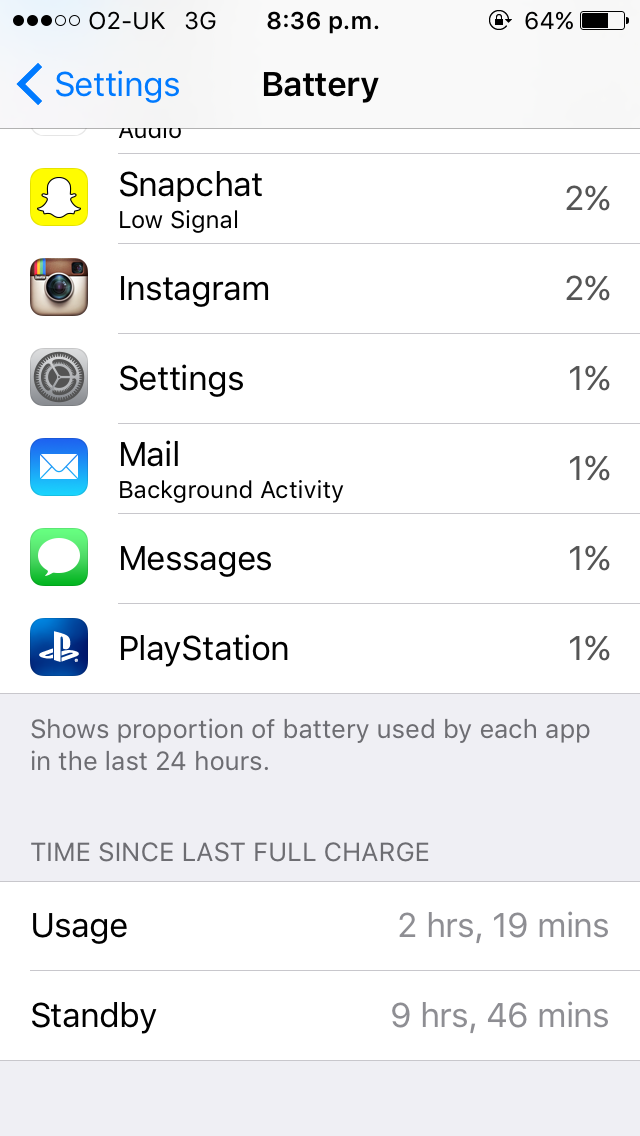Select the Settings app usage row

click(x=320, y=378)
